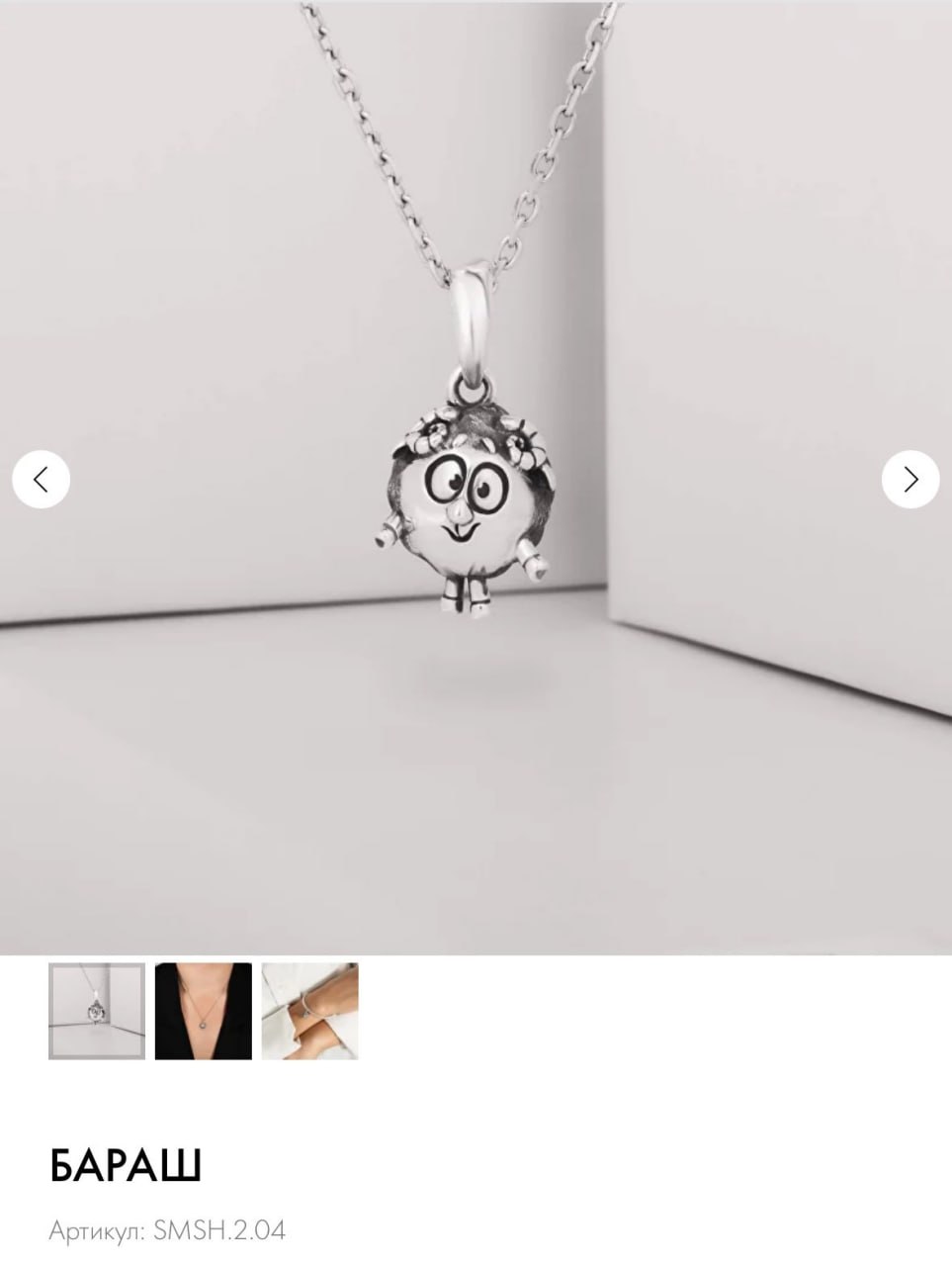Show the next product photo
This screenshot has width=952, height=1266.
coord(909,480)
